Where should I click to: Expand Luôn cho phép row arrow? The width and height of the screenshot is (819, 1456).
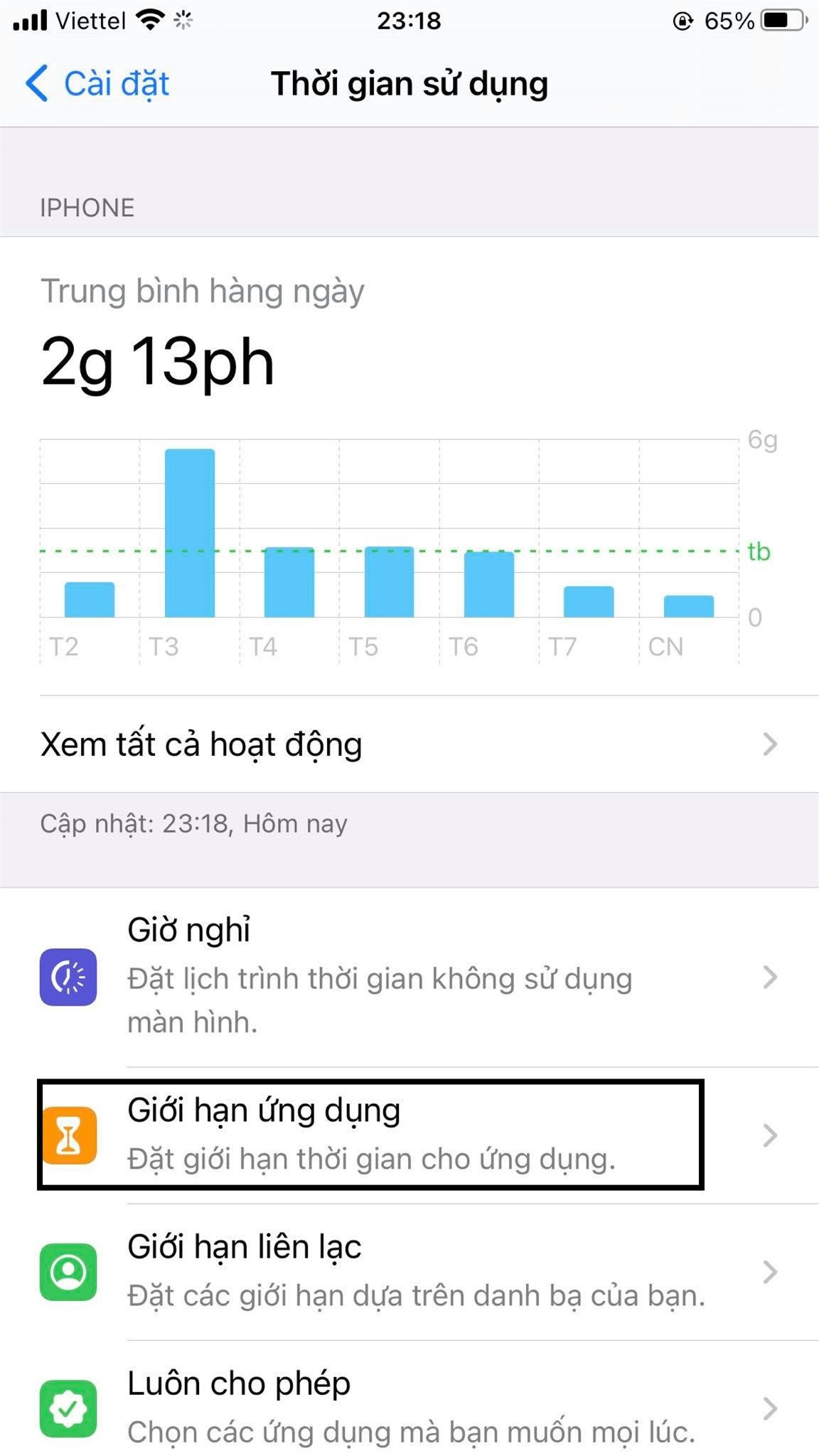771,1409
